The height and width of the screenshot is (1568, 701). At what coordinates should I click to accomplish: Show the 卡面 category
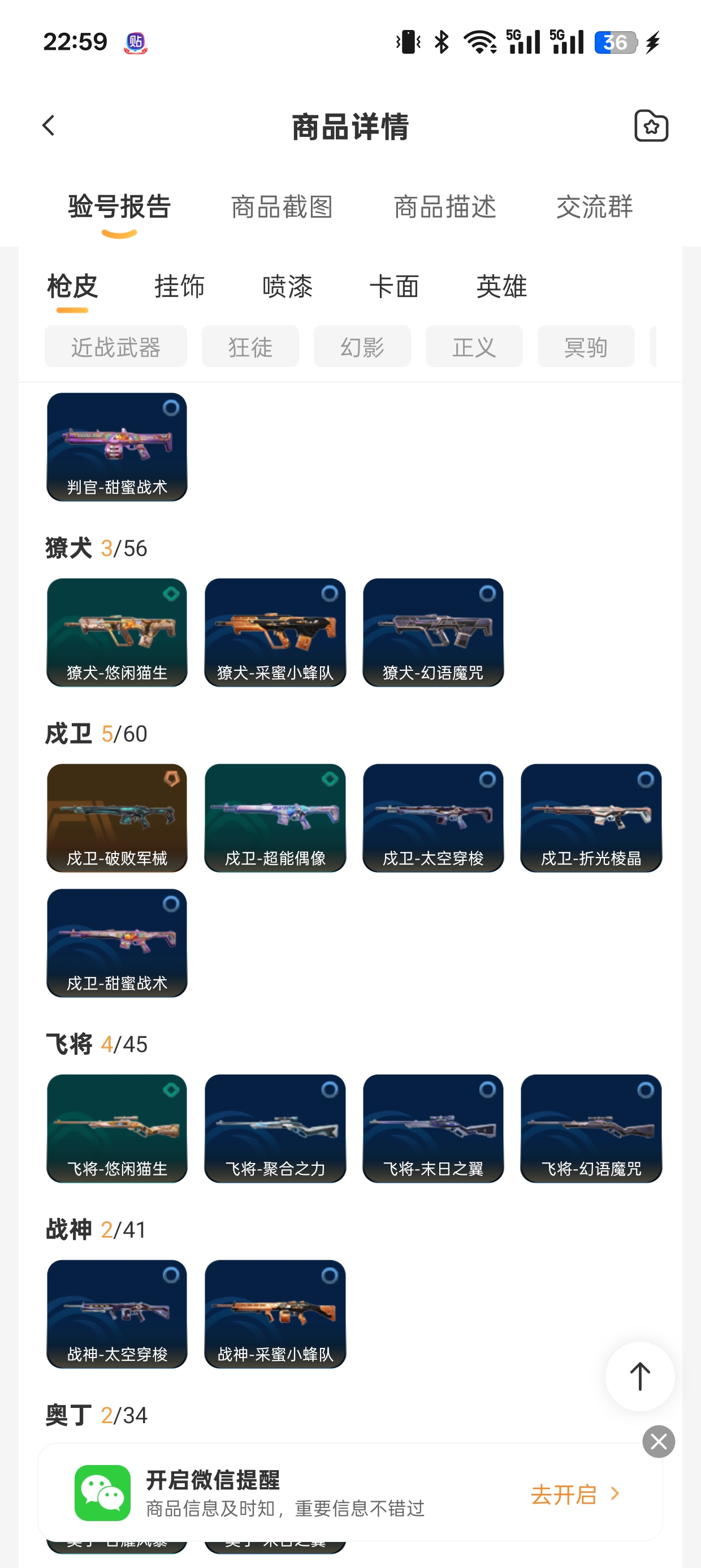395,286
